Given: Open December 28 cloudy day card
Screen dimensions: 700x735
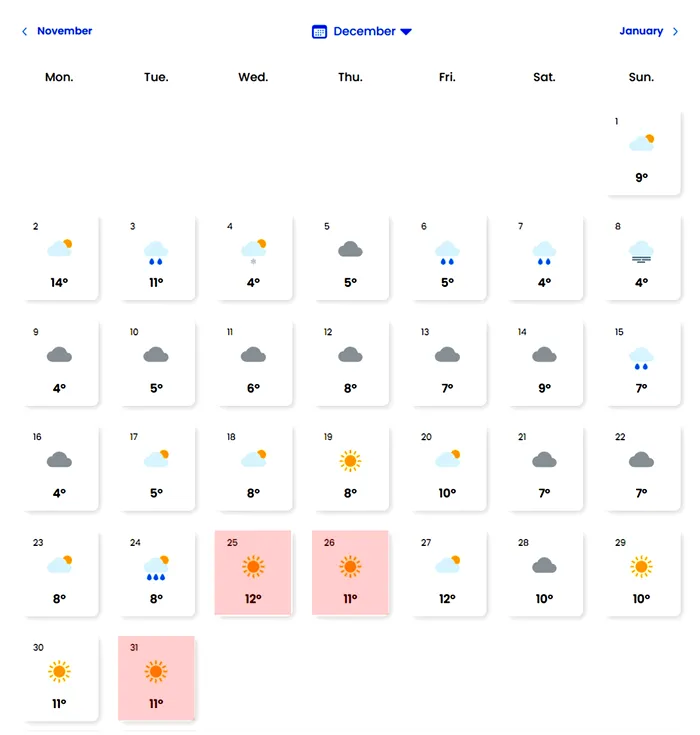Looking at the screenshot, I should coord(545,573).
